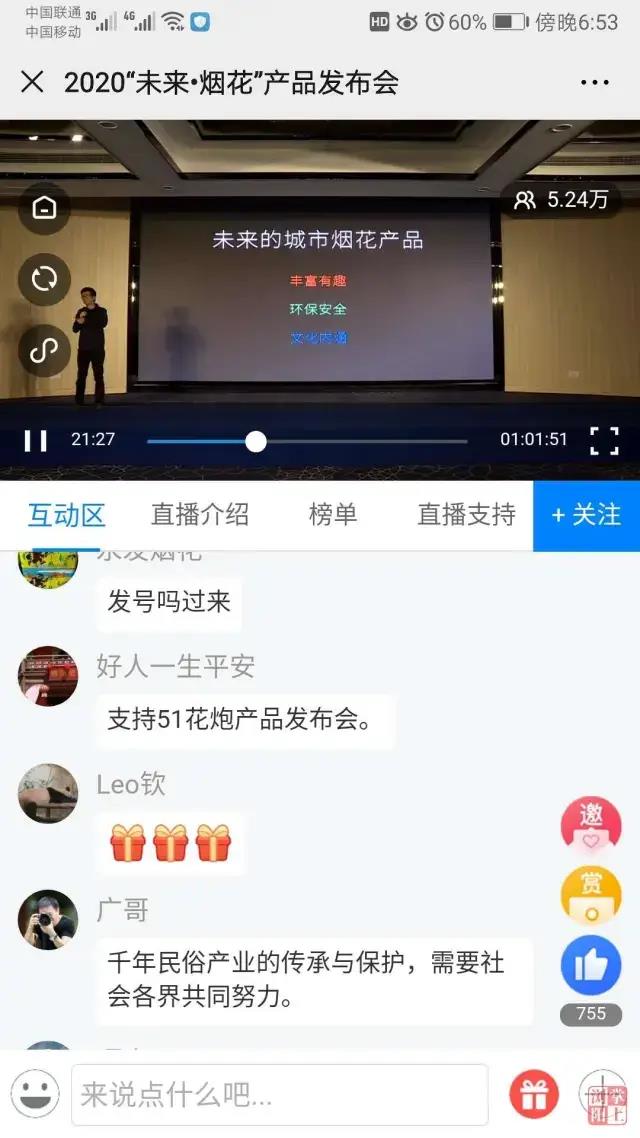This screenshot has width=640, height=1138.
Task: Open the 直播介绍 tab
Action: (x=199, y=515)
